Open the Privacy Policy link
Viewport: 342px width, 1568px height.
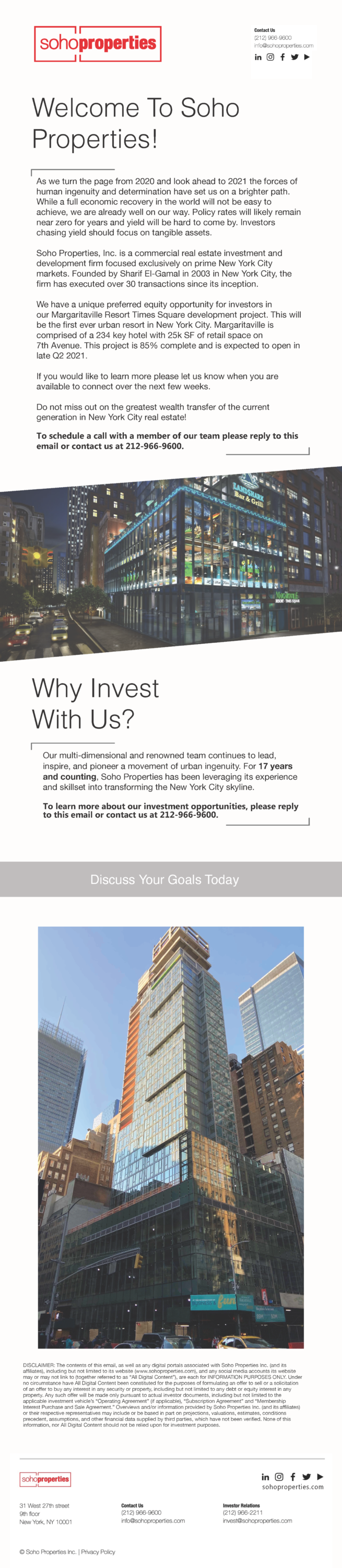tap(98, 1552)
